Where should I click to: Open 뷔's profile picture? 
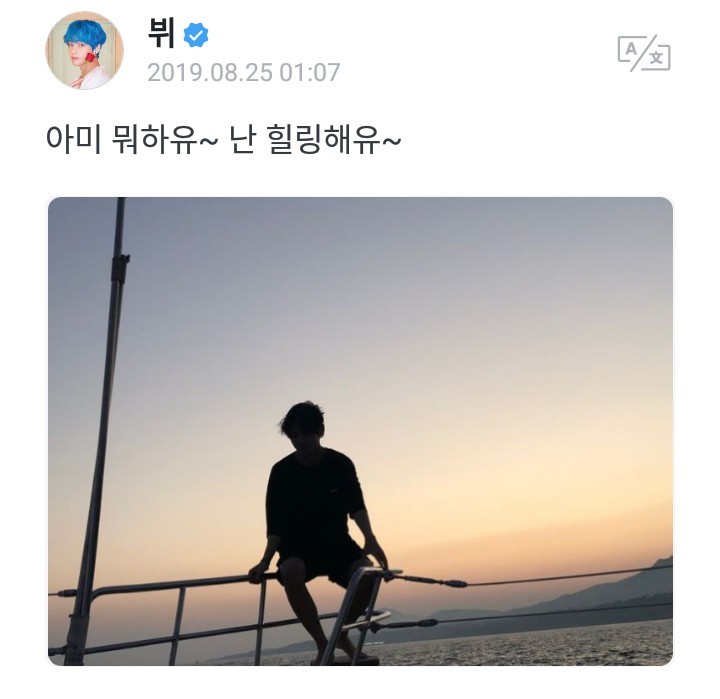click(x=84, y=52)
